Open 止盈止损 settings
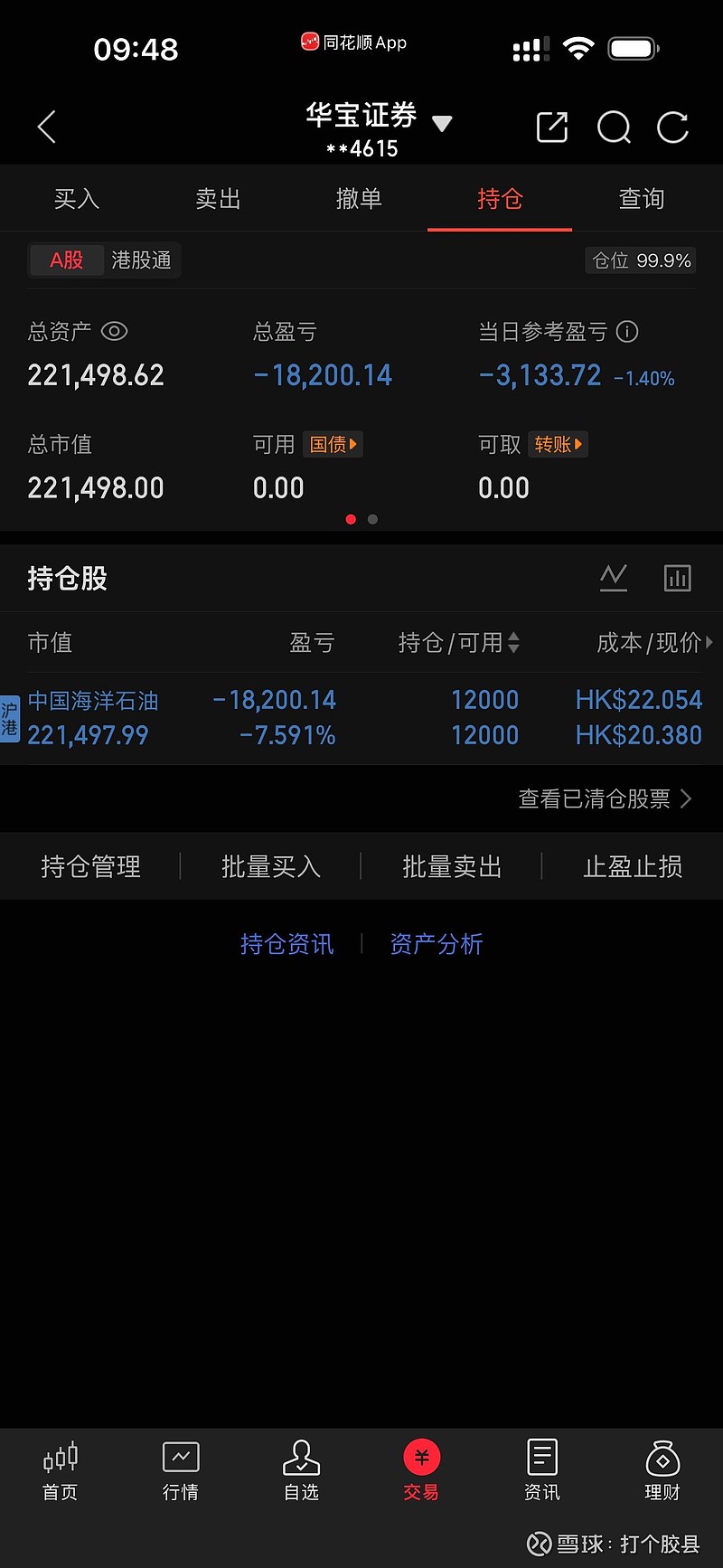723x1568 pixels. 632,866
